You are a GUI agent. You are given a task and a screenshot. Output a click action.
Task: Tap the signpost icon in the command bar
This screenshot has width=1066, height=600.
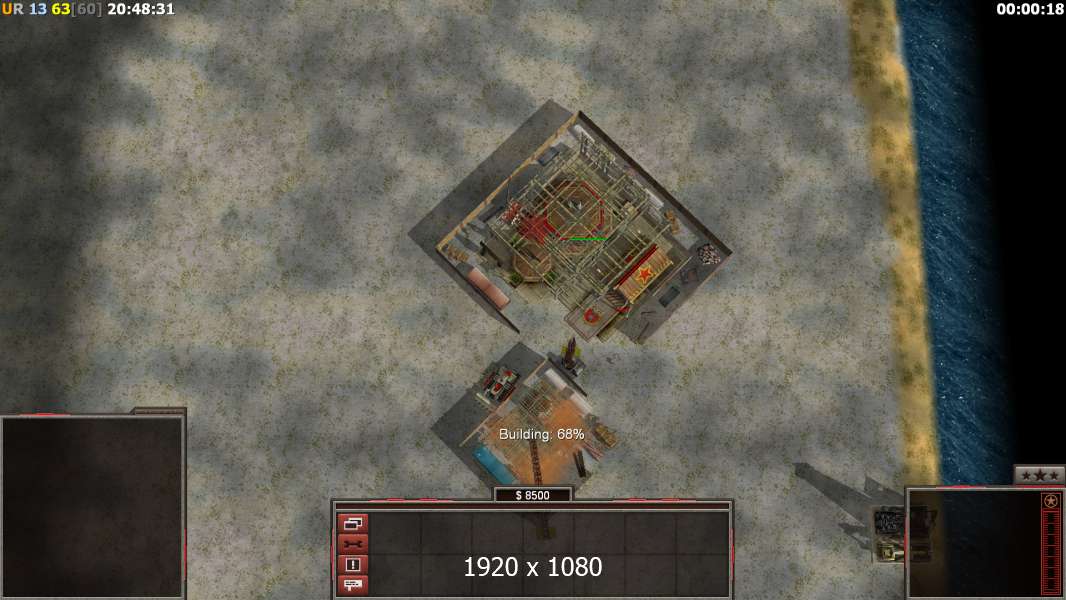(x=353, y=584)
